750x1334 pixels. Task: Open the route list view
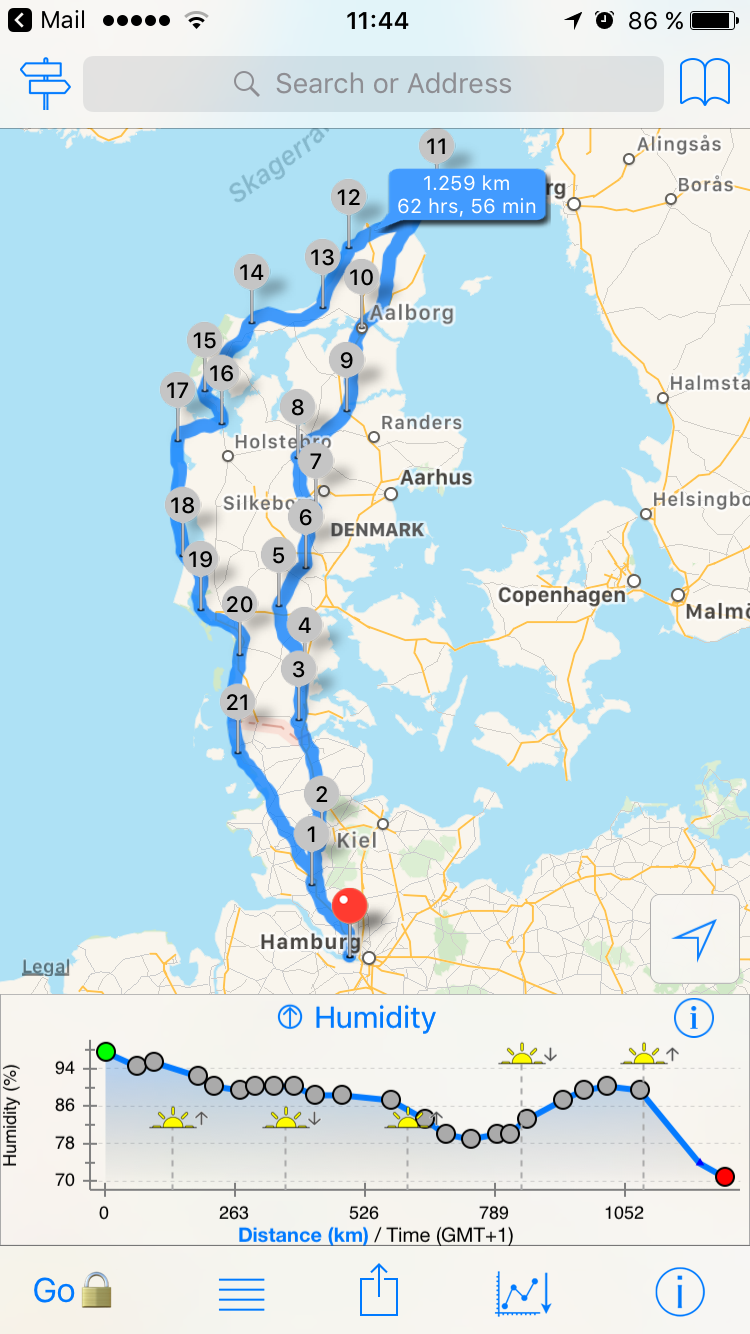[x=242, y=1292]
